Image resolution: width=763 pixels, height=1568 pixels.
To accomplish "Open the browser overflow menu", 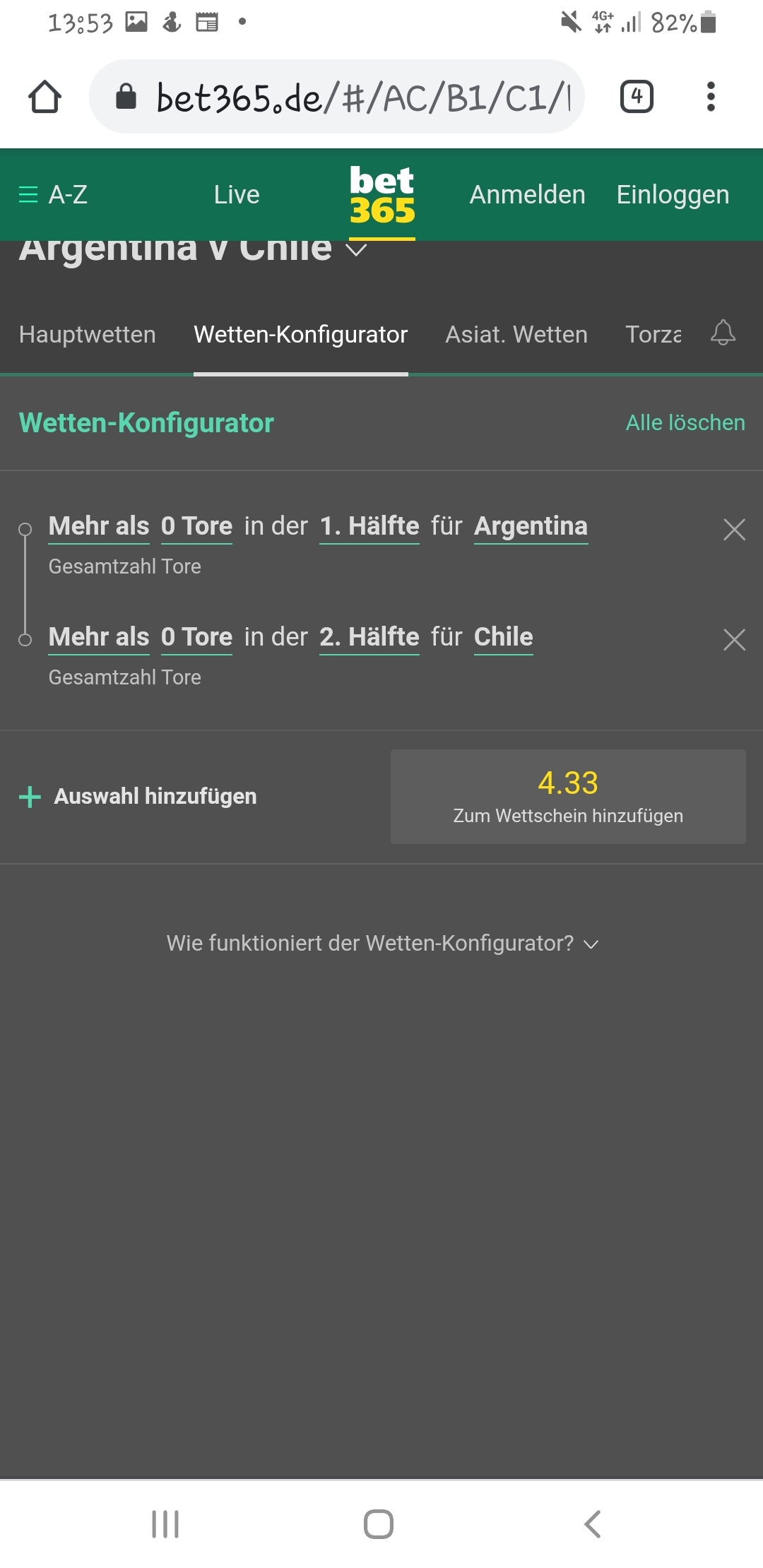I will 711,96.
